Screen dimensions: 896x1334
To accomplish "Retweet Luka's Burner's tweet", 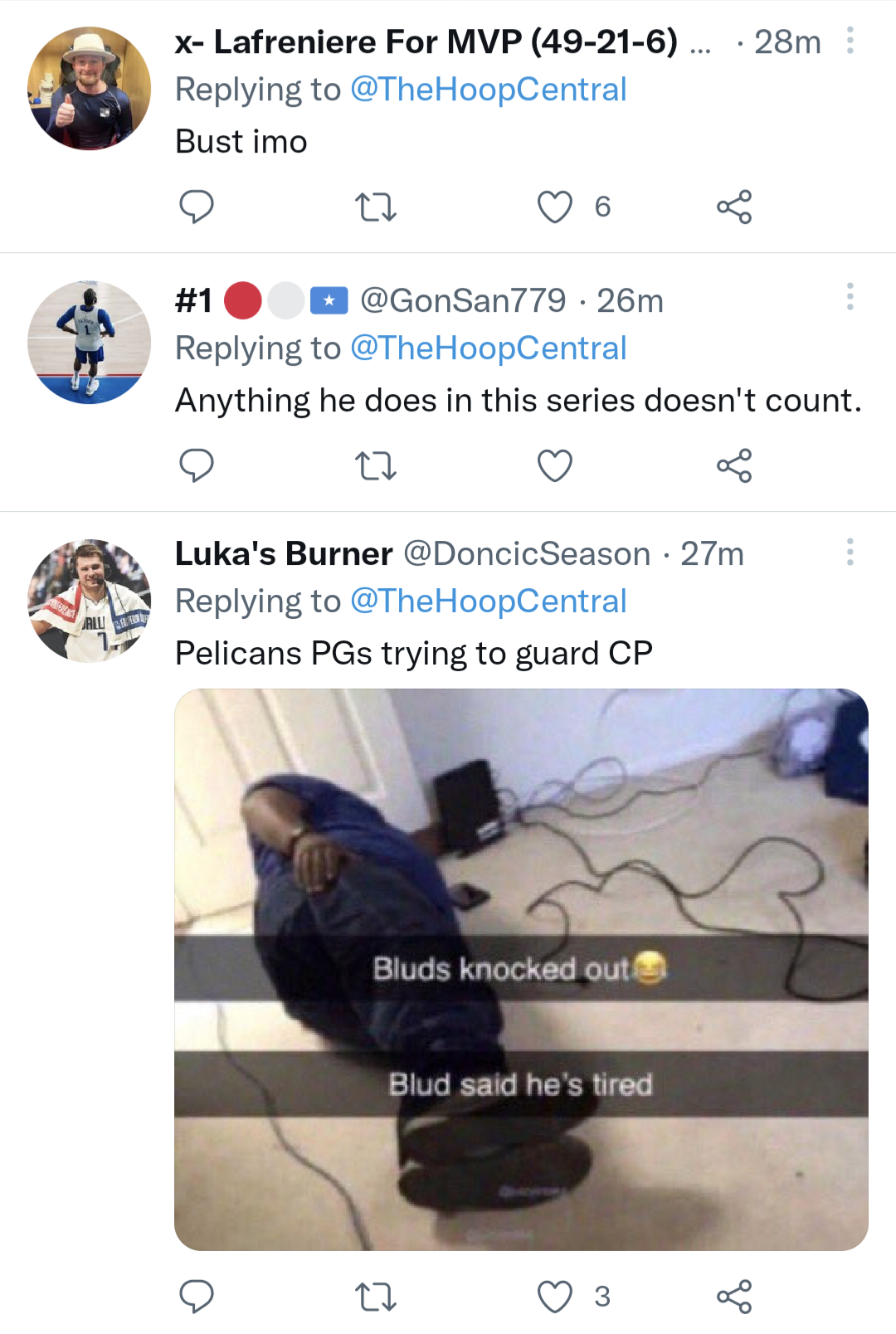I will (375, 1296).
